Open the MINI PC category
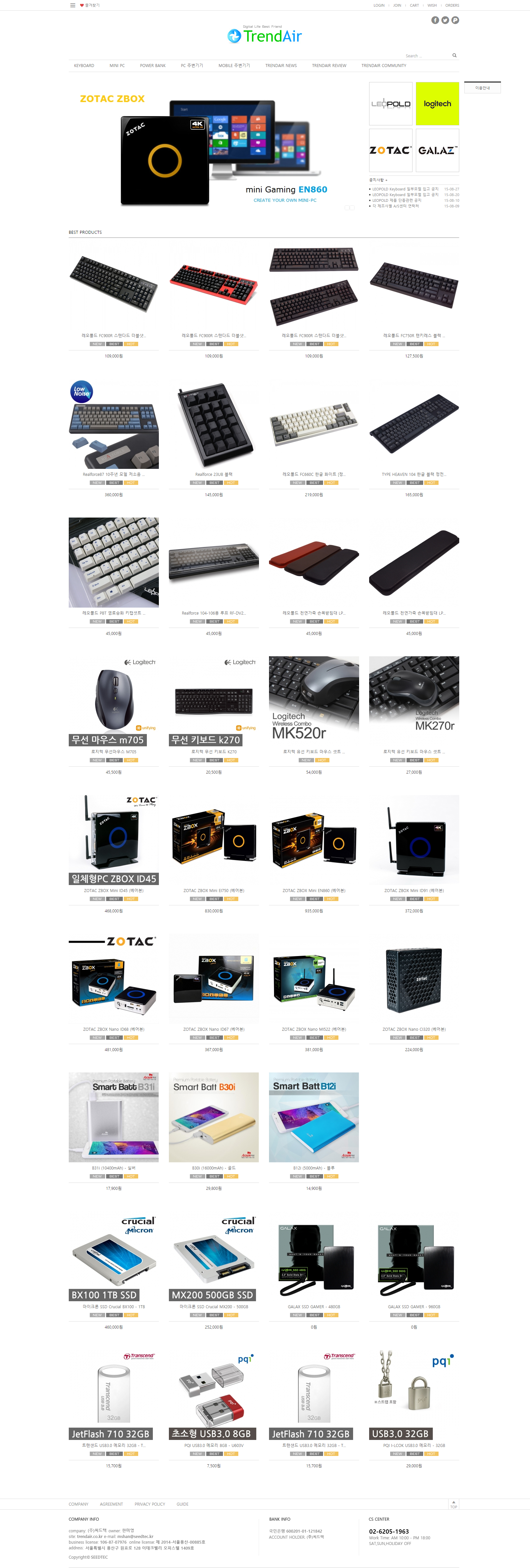This screenshot has width=530, height=1568. [117, 66]
